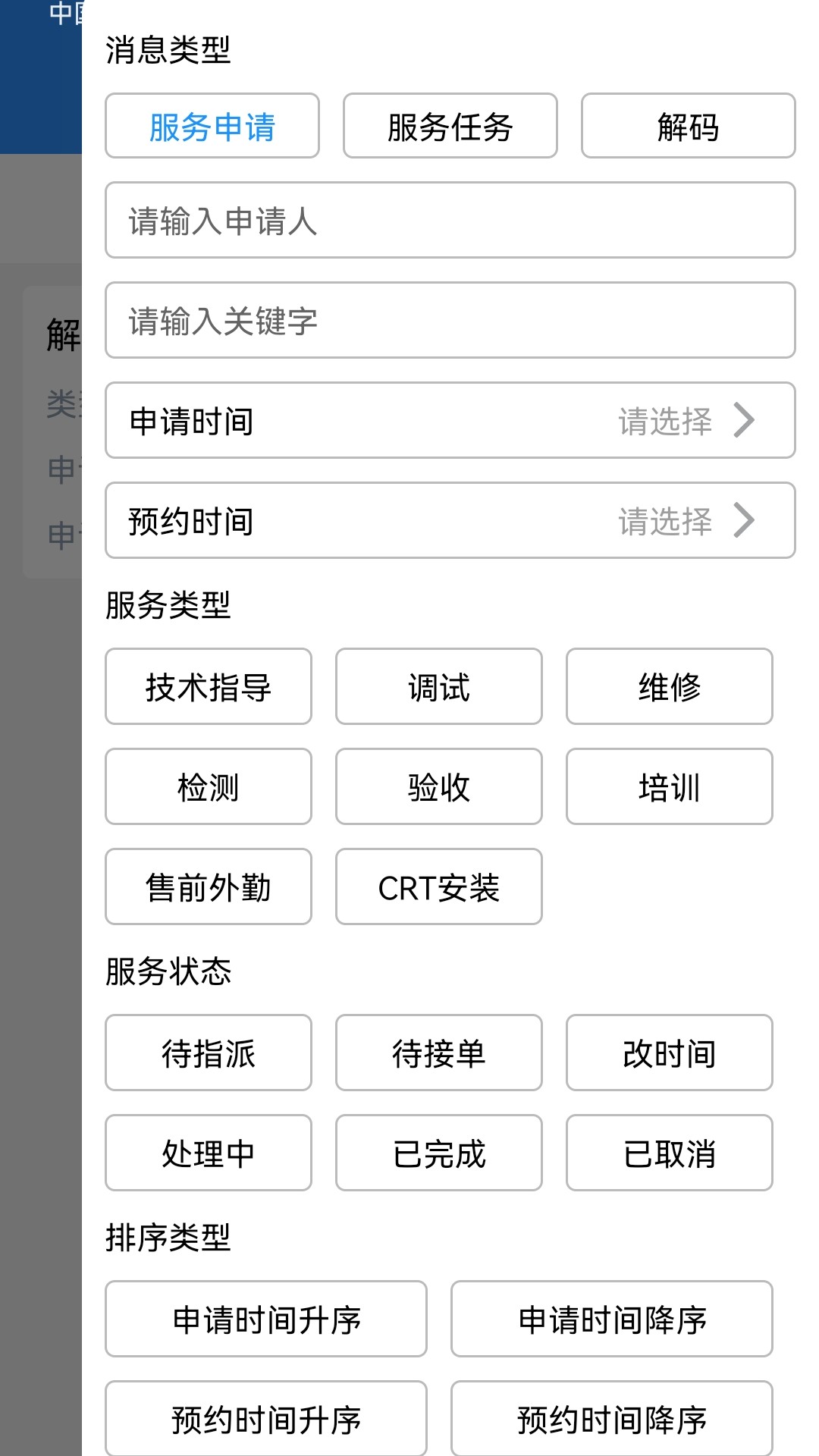Choose the 验收 service type
Screen dimensions: 819x1456
coord(438,787)
